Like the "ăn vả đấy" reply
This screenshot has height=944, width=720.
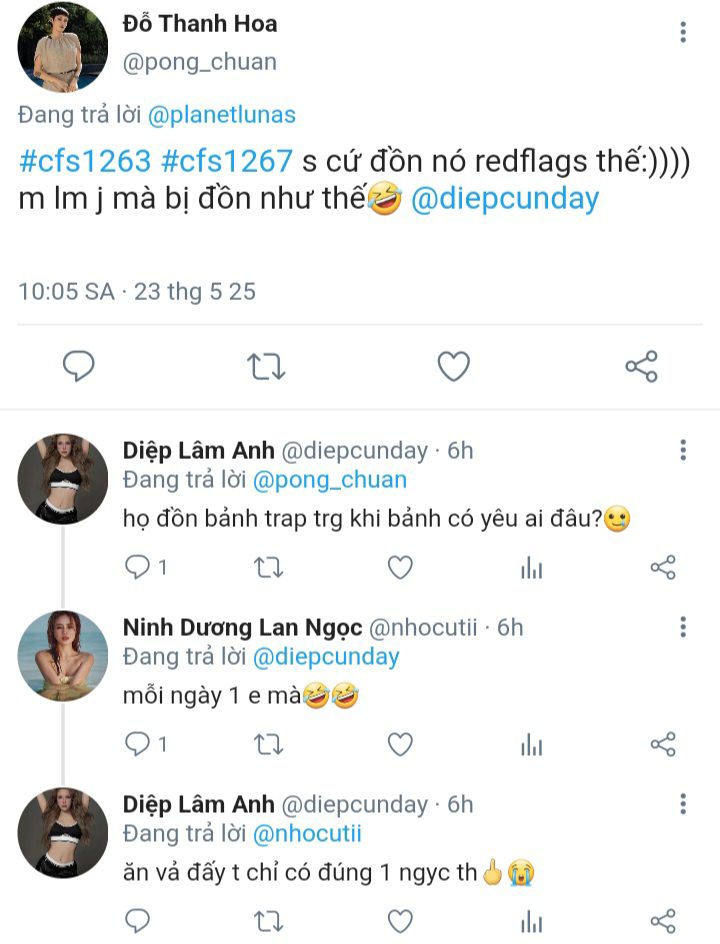pos(400,921)
